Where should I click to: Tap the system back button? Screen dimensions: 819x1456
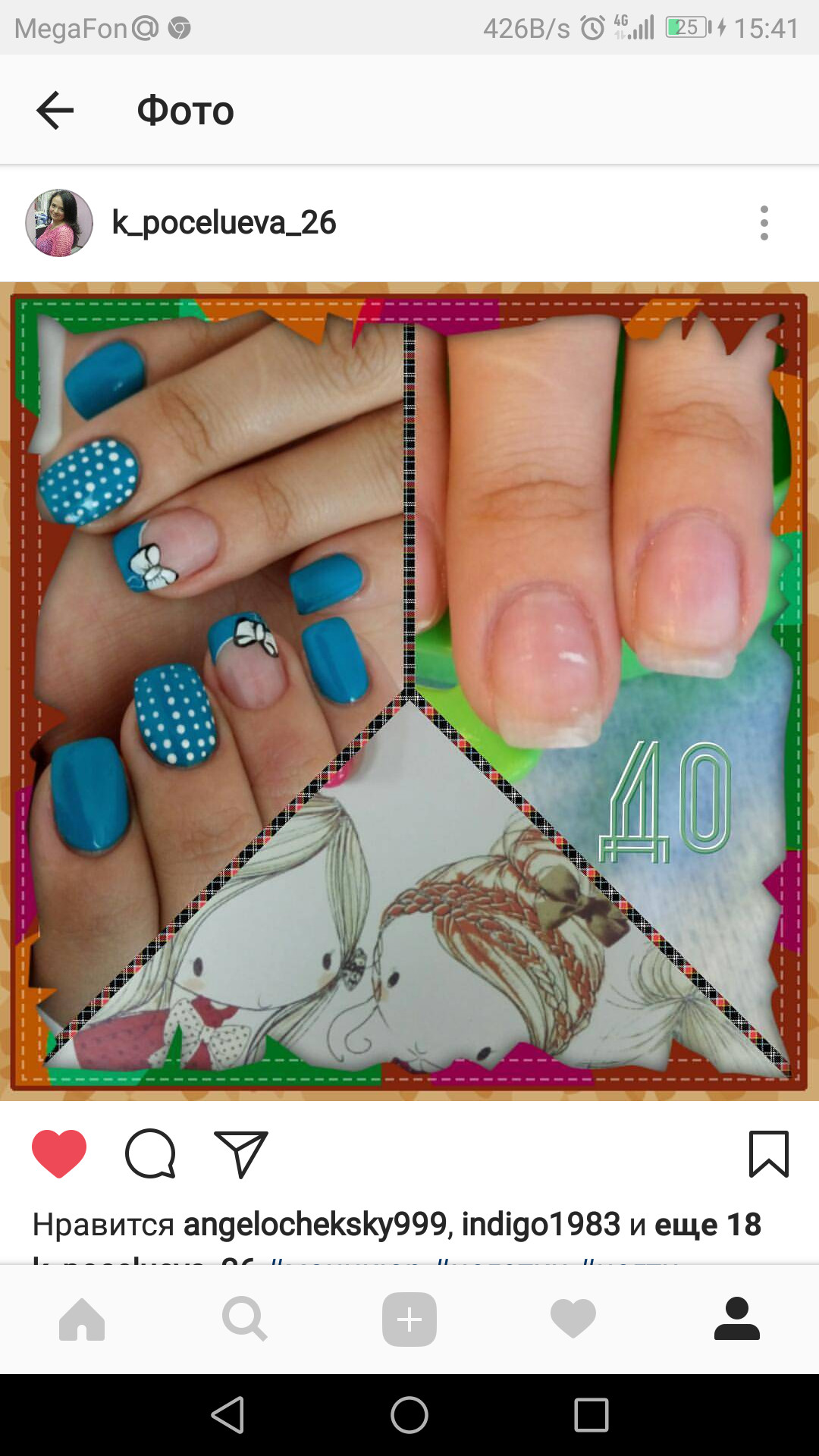click(227, 1415)
